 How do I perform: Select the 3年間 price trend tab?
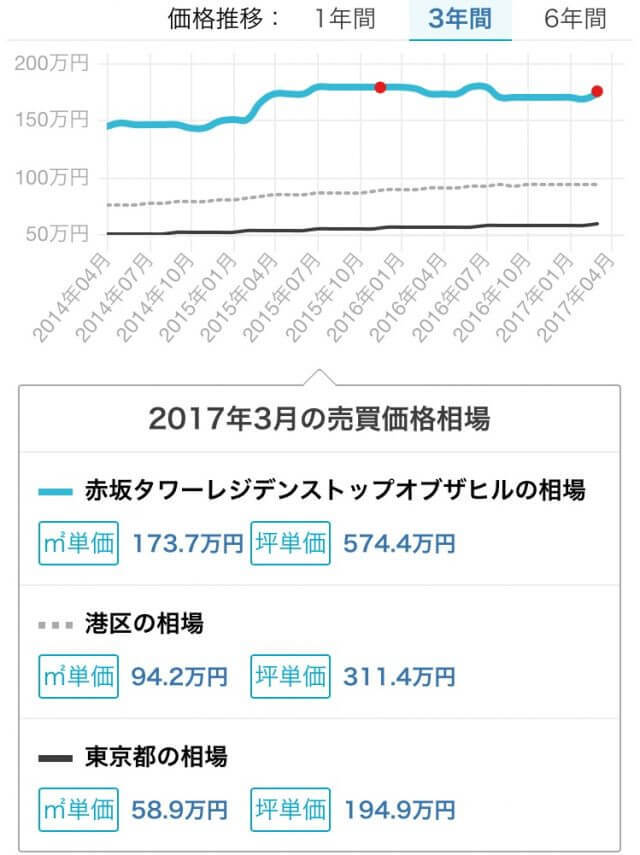point(460,19)
